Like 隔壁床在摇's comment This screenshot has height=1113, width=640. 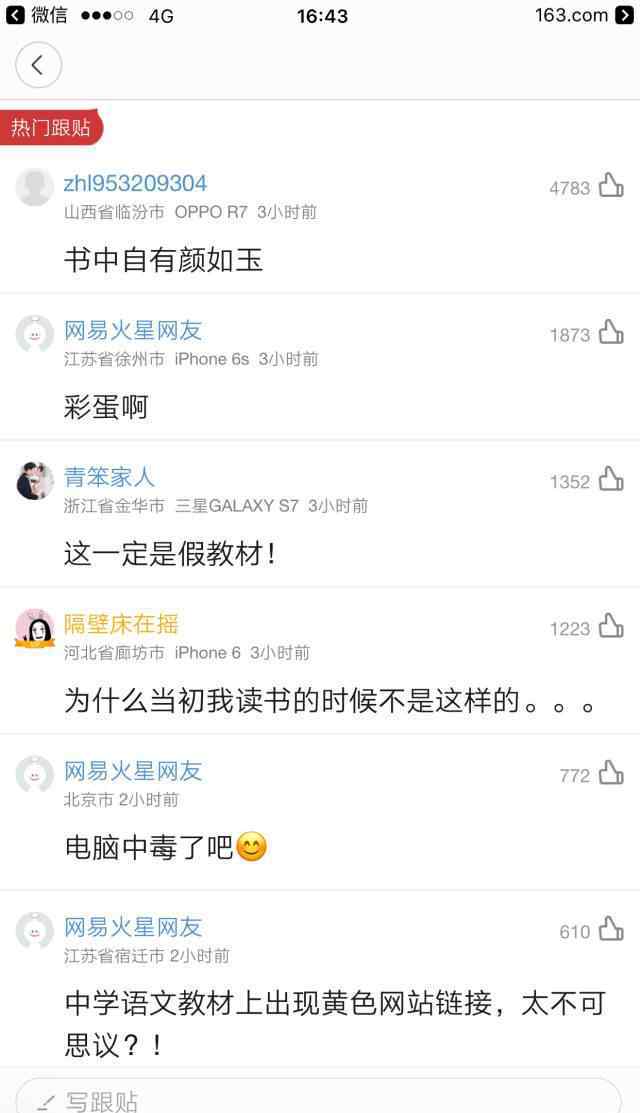(x=611, y=627)
